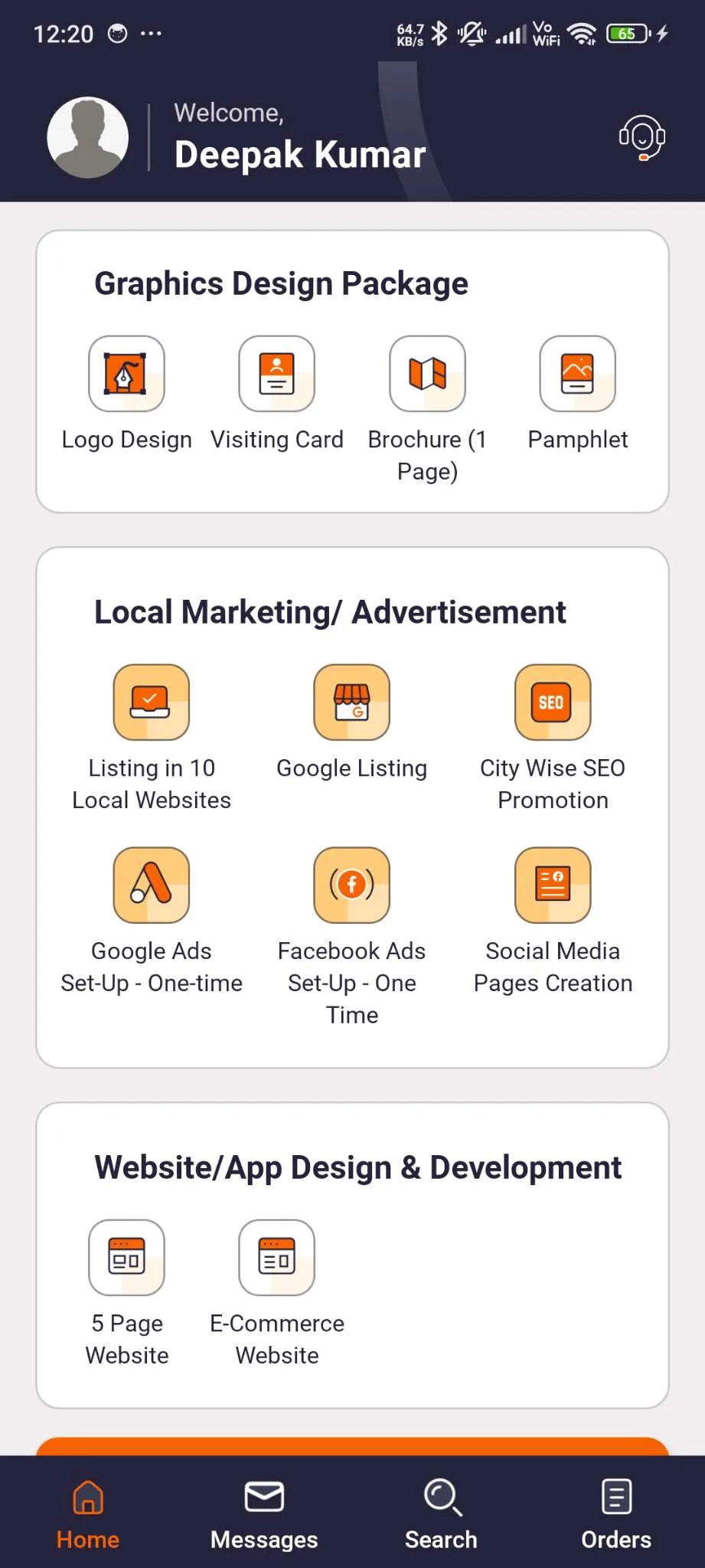This screenshot has width=705, height=1568.
Task: Choose Brochure (1 Page) option
Action: [427, 374]
